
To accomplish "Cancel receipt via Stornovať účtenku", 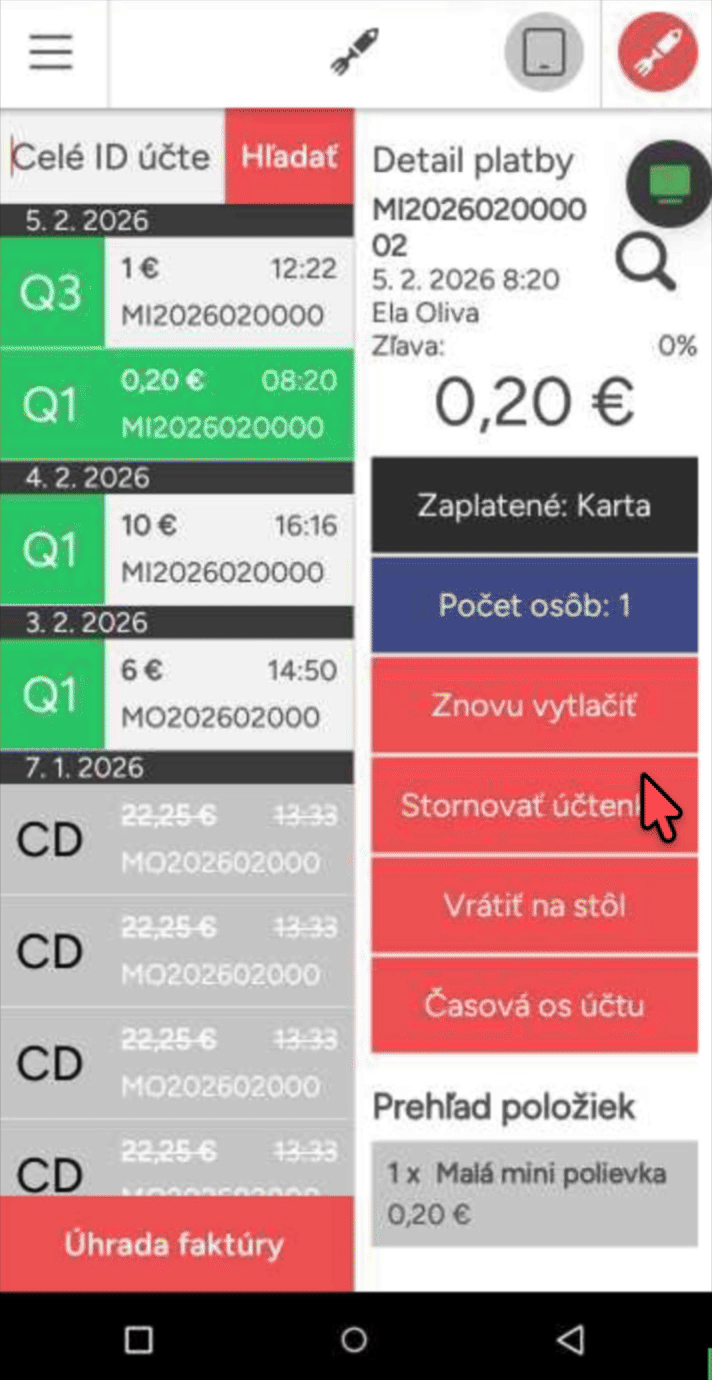I will [x=520, y=805].
